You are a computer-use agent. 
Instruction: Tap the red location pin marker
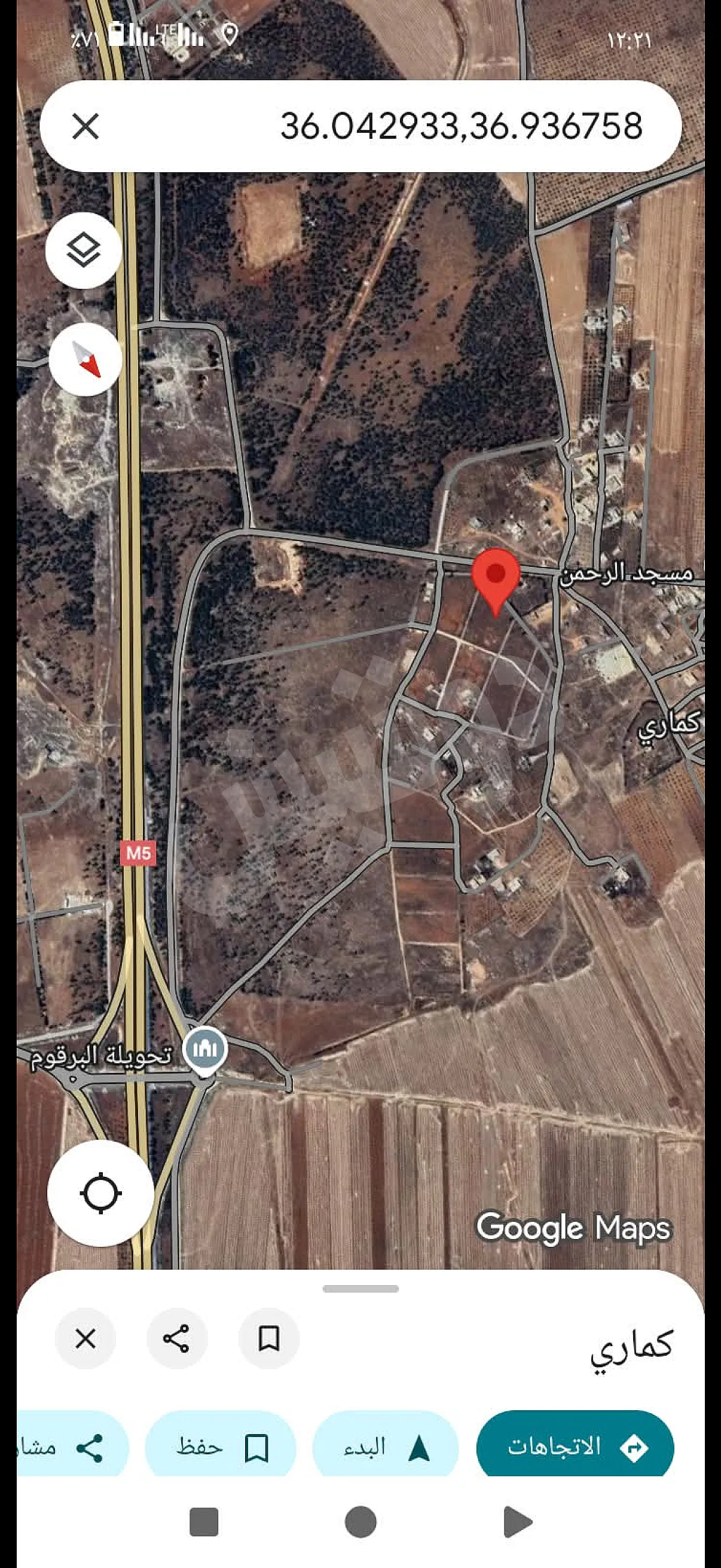point(496,581)
